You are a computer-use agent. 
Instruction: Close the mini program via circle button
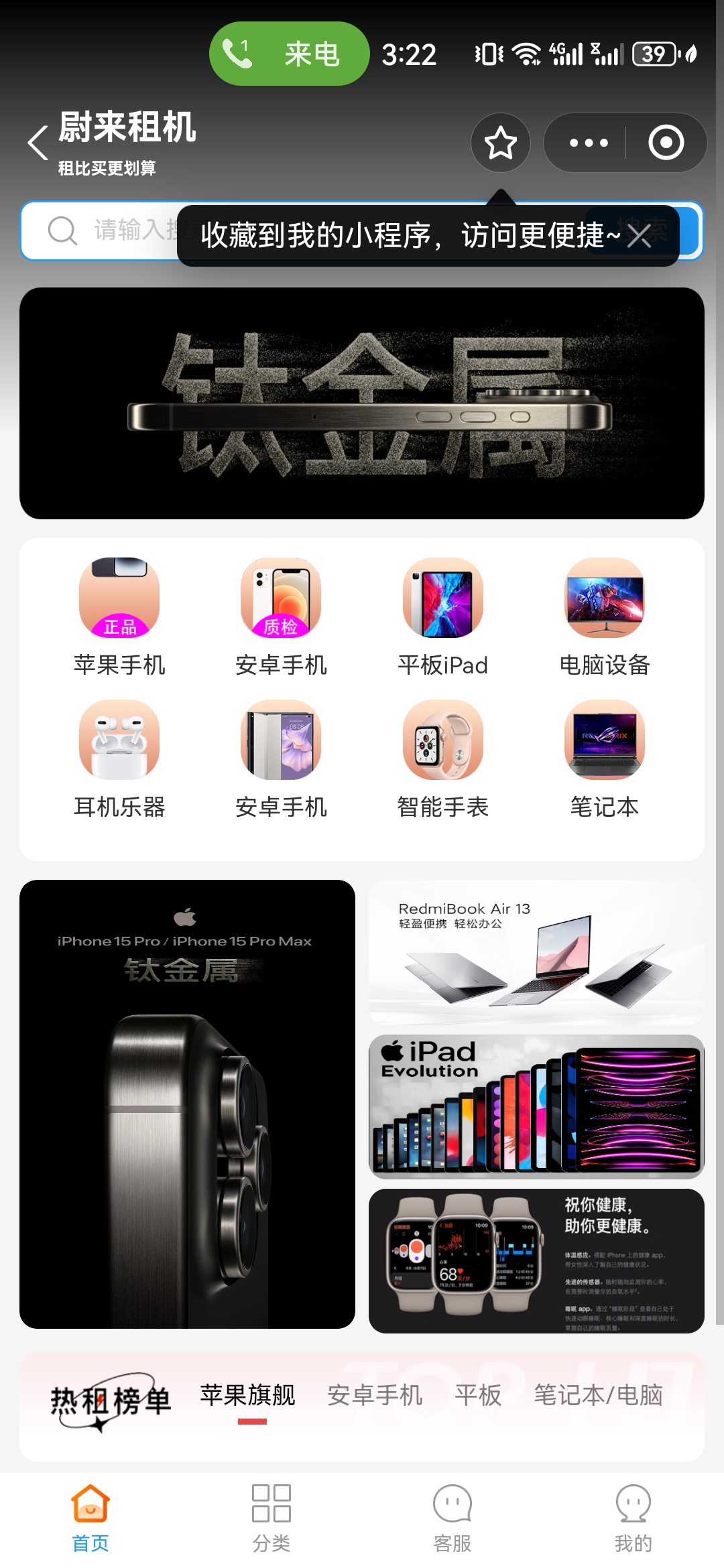pyautogui.click(x=666, y=143)
